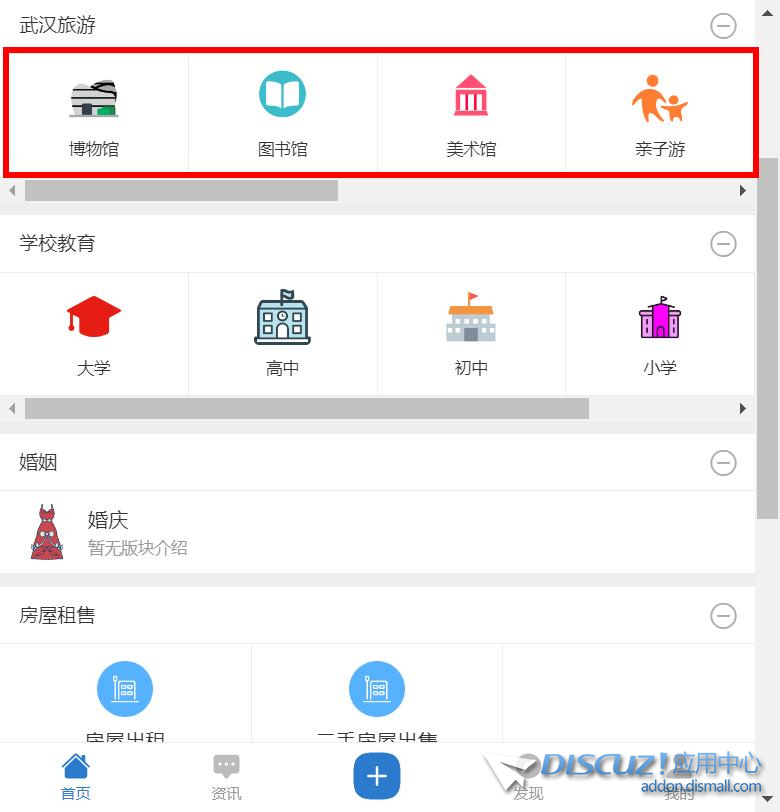
Task: Click the right arrow of the 学校教育 scrollbar
Action: pyautogui.click(x=742, y=408)
